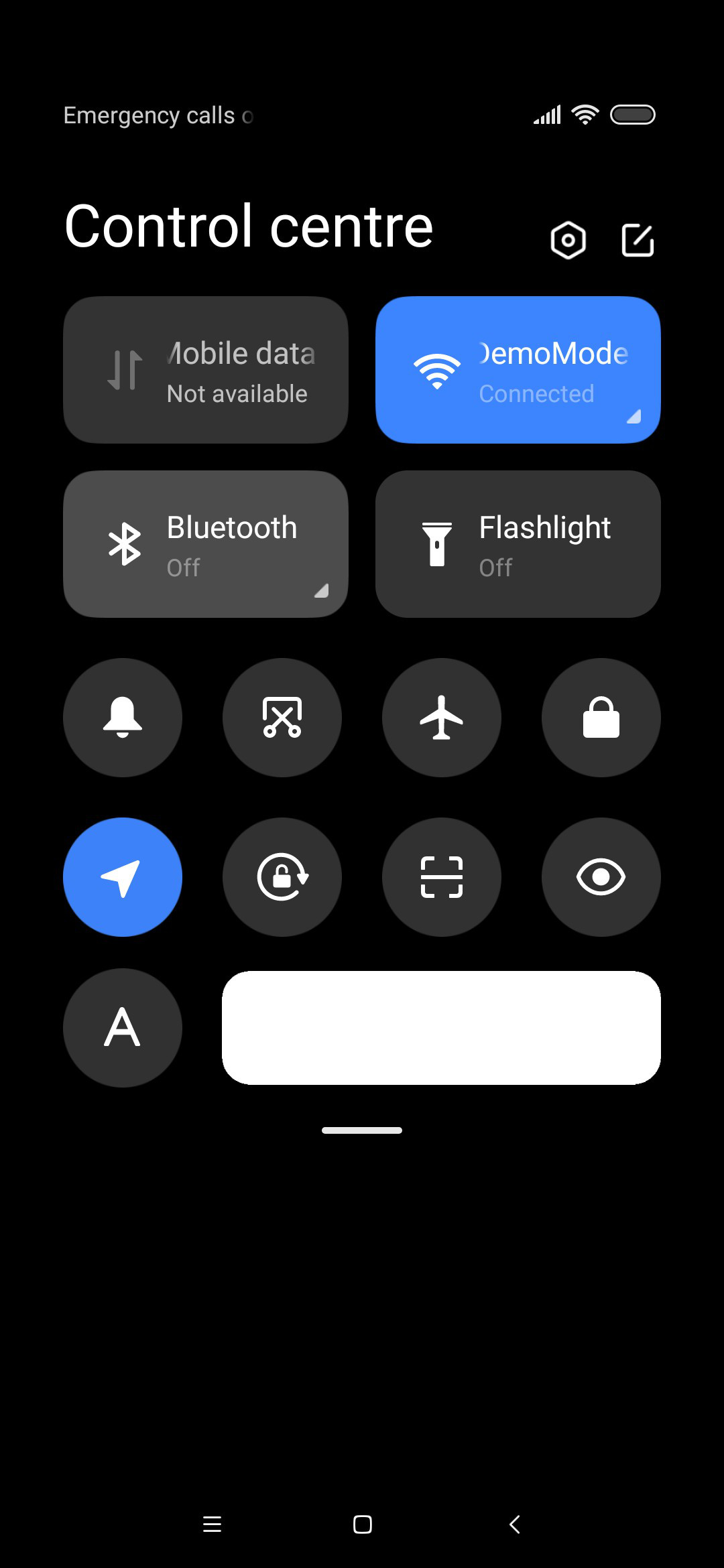The image size is (724, 1568).
Task: Toggle the Mobile data tile
Action: click(x=206, y=370)
